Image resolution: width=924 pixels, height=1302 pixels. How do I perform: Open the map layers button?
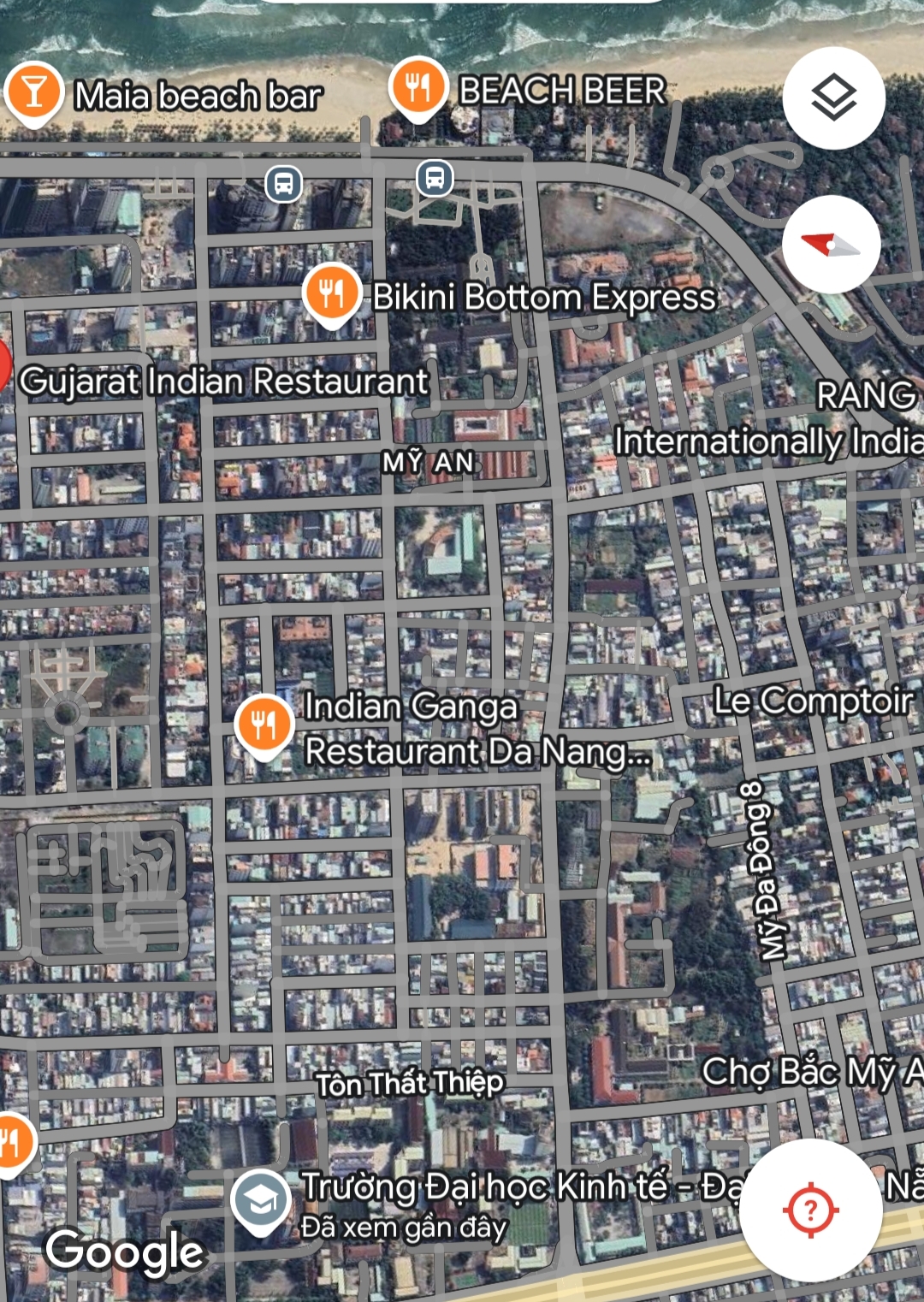(833, 98)
